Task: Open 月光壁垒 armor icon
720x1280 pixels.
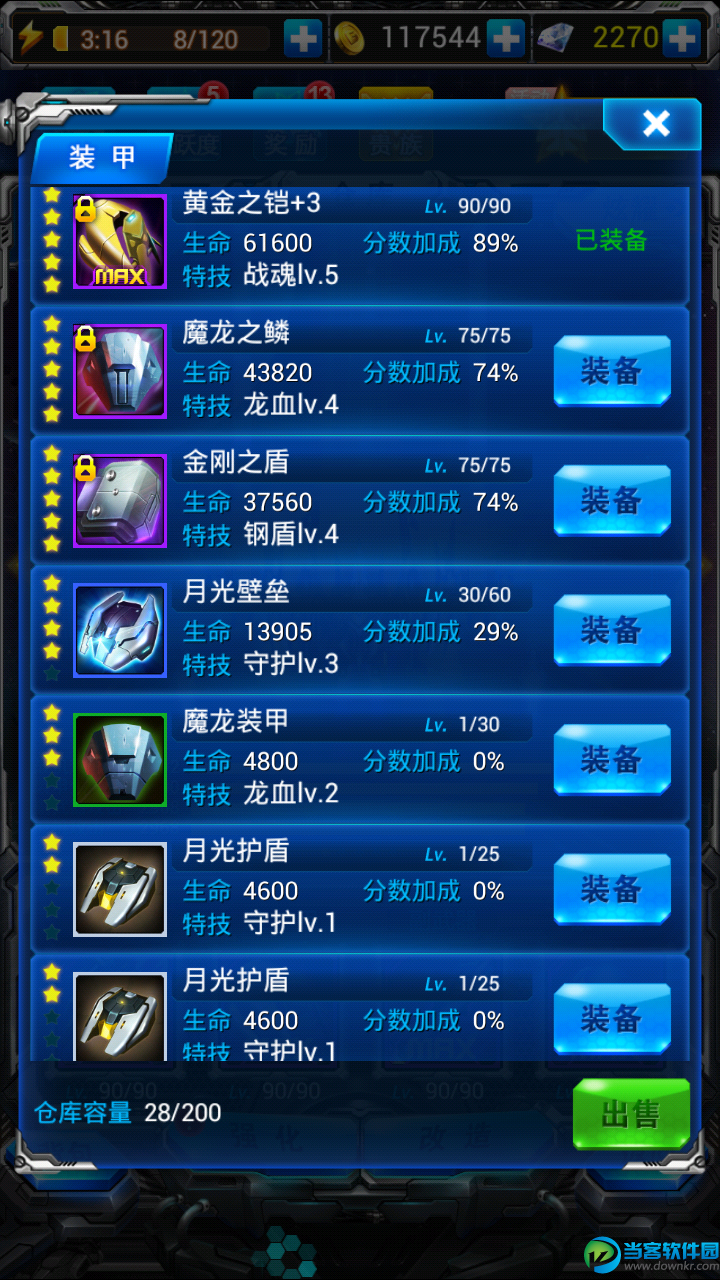Action: [120, 630]
